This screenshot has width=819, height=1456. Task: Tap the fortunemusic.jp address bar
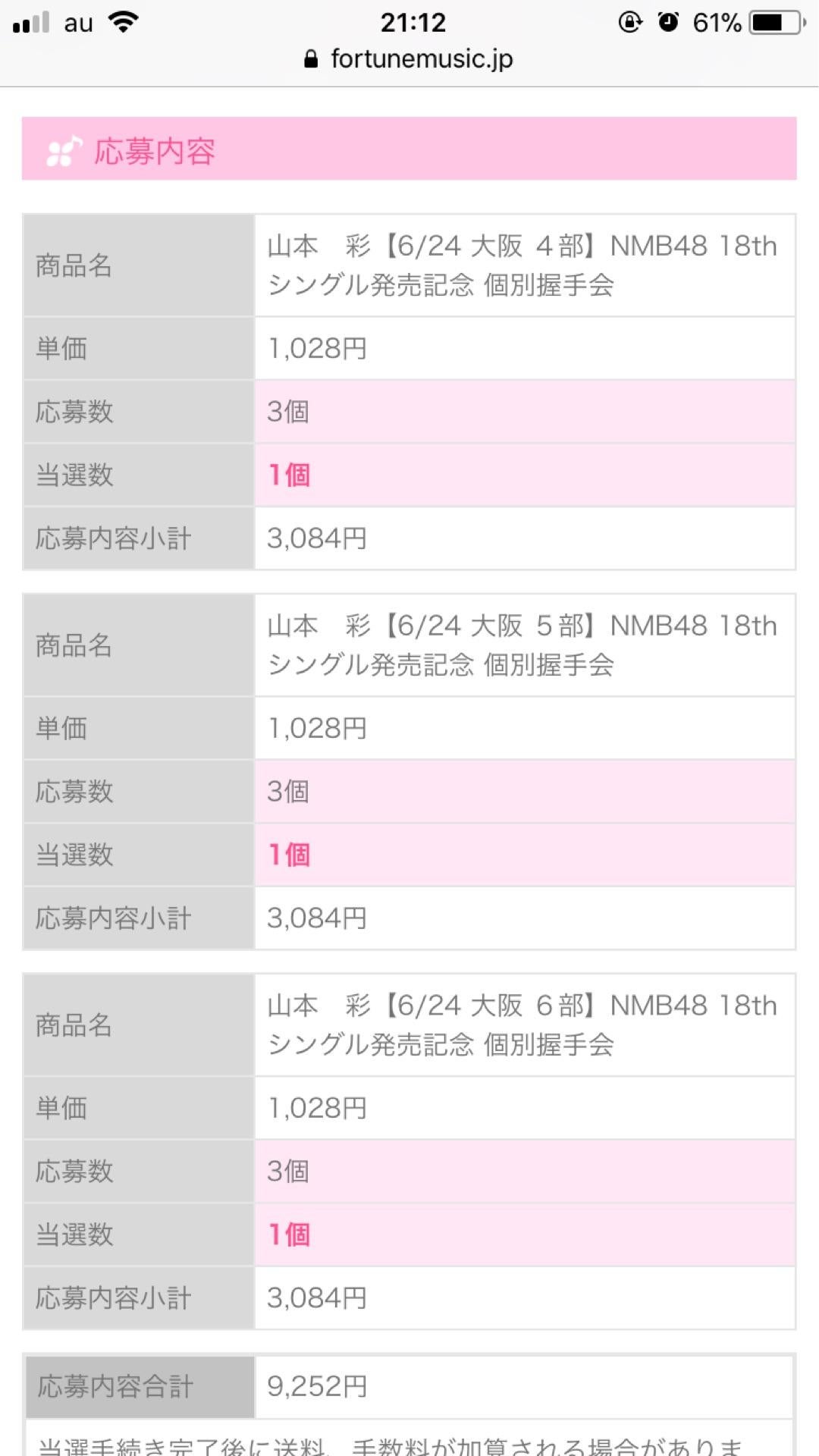tap(409, 59)
